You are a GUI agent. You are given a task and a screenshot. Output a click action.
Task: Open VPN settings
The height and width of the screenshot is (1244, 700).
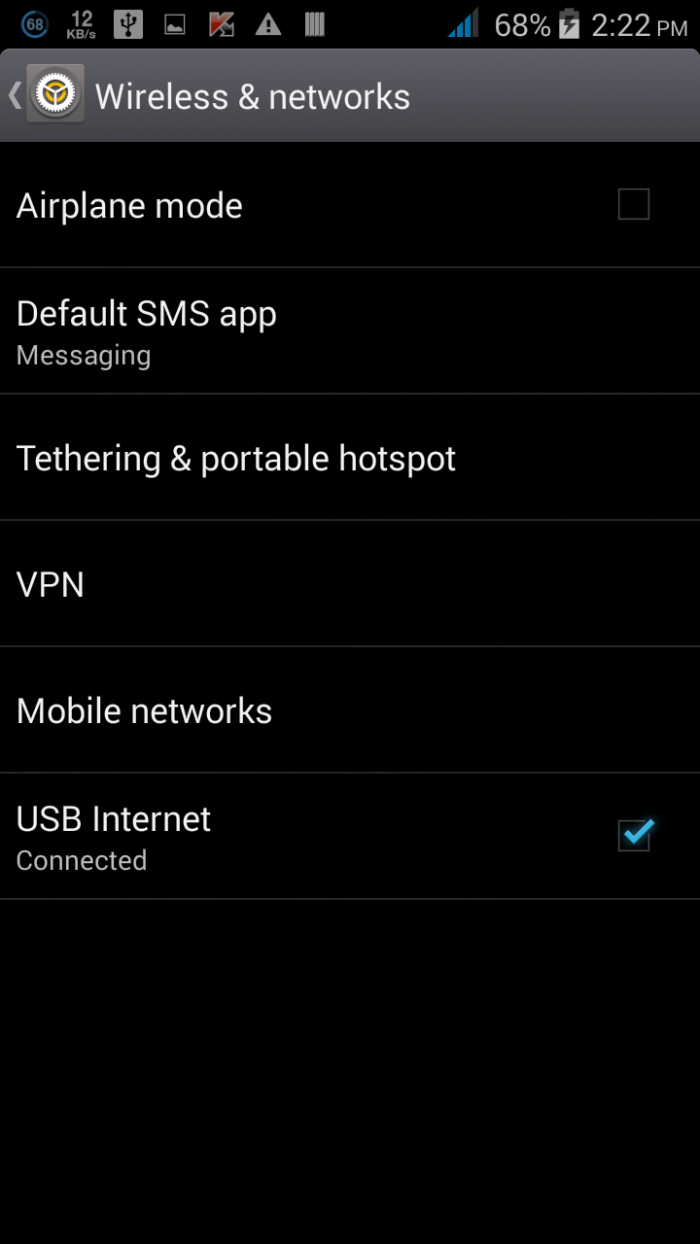coord(50,584)
